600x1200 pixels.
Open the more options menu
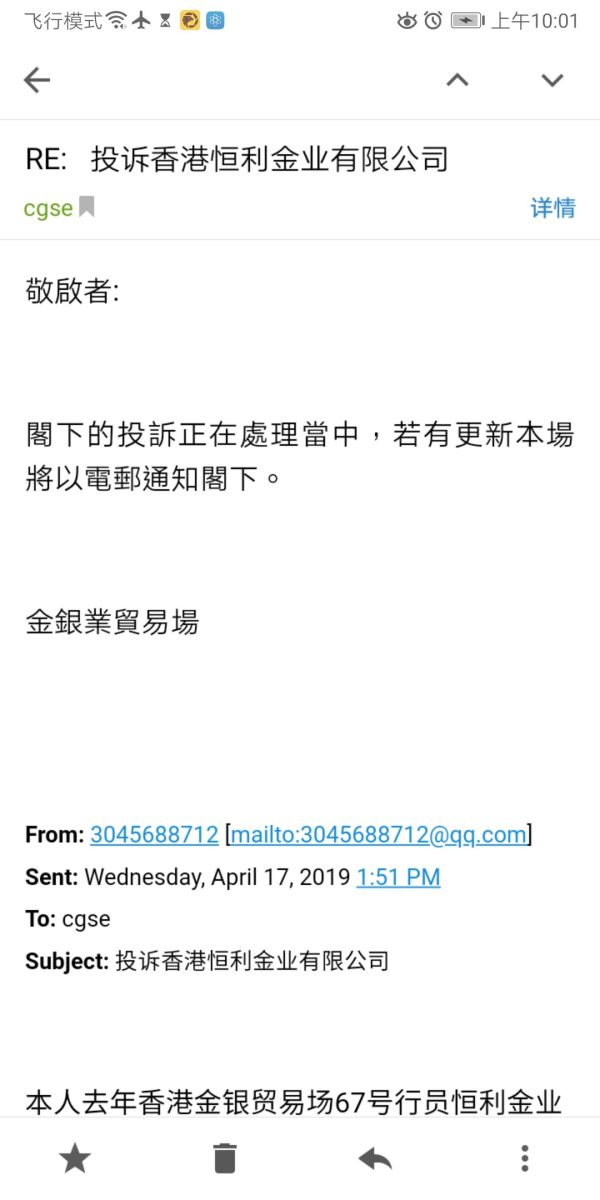pos(524,1158)
